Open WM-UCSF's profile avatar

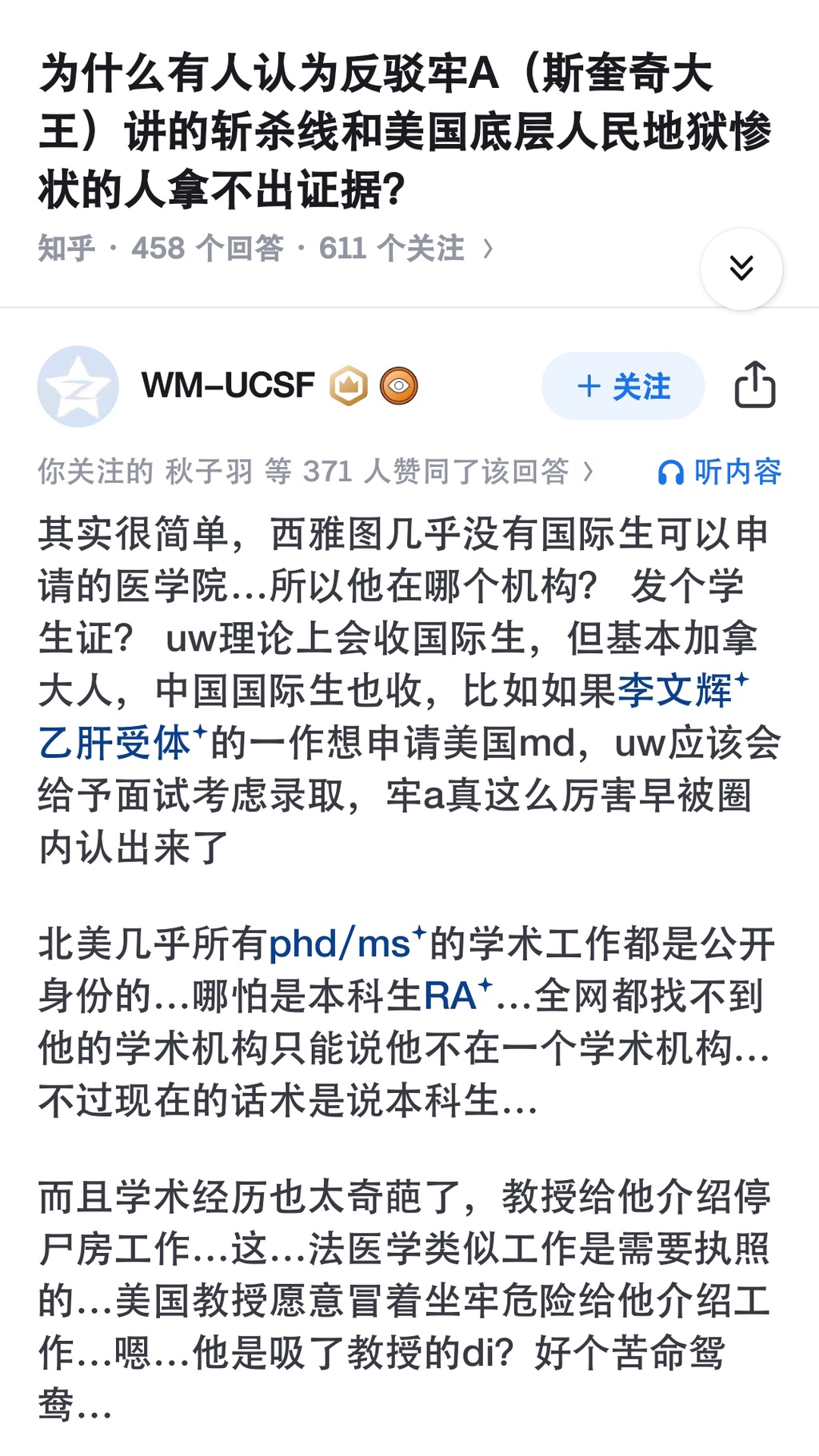click(78, 386)
